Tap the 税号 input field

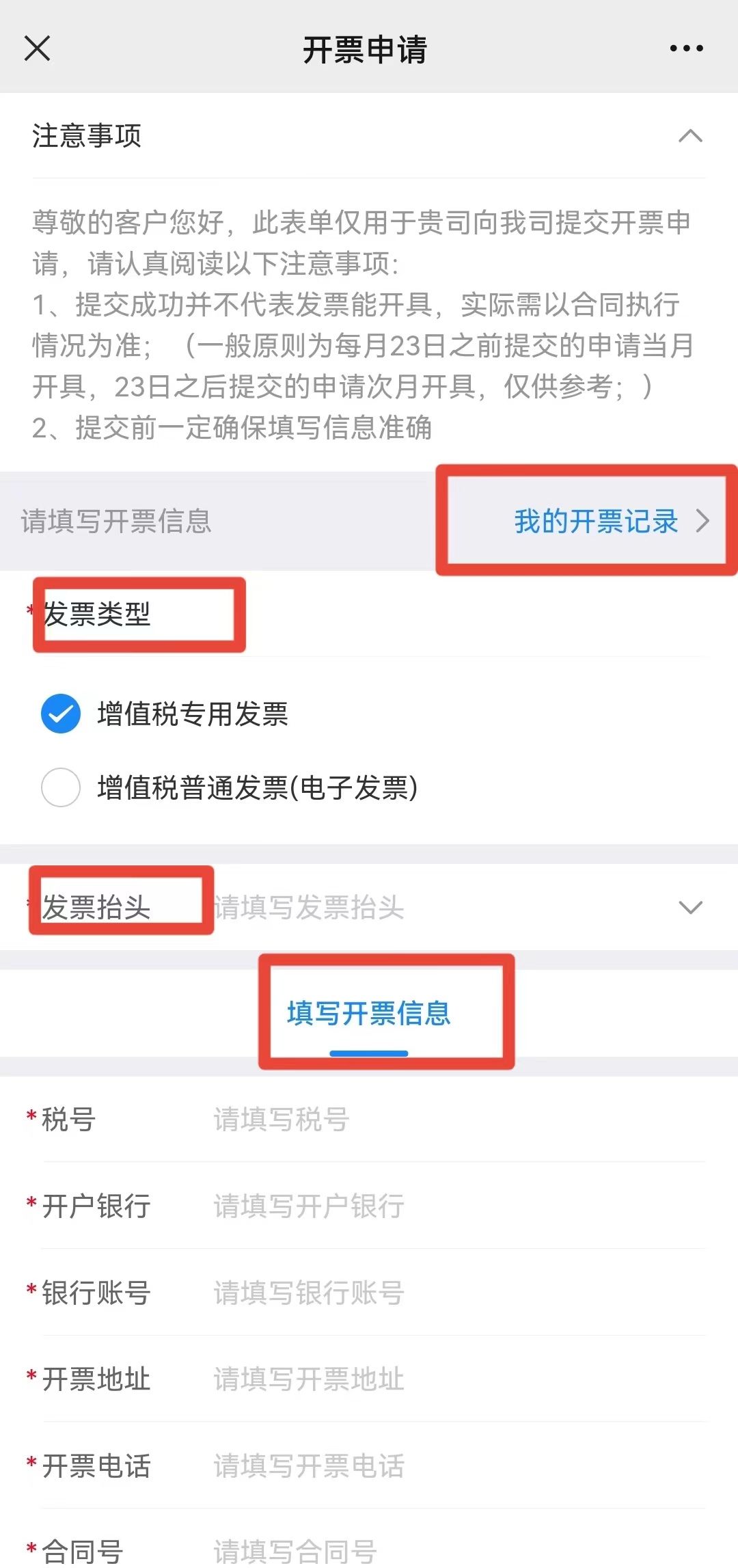(x=458, y=1120)
